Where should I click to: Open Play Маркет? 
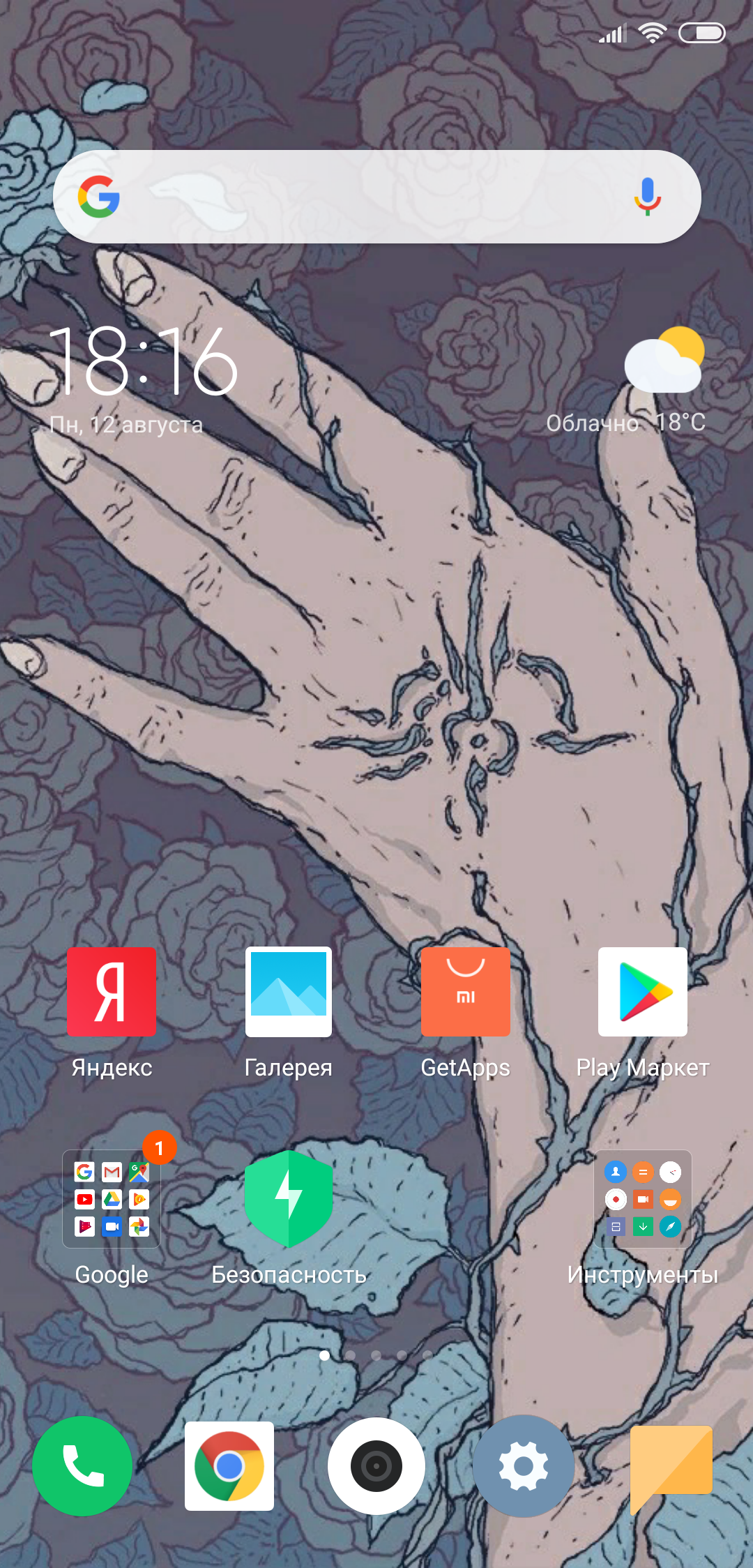point(643,991)
